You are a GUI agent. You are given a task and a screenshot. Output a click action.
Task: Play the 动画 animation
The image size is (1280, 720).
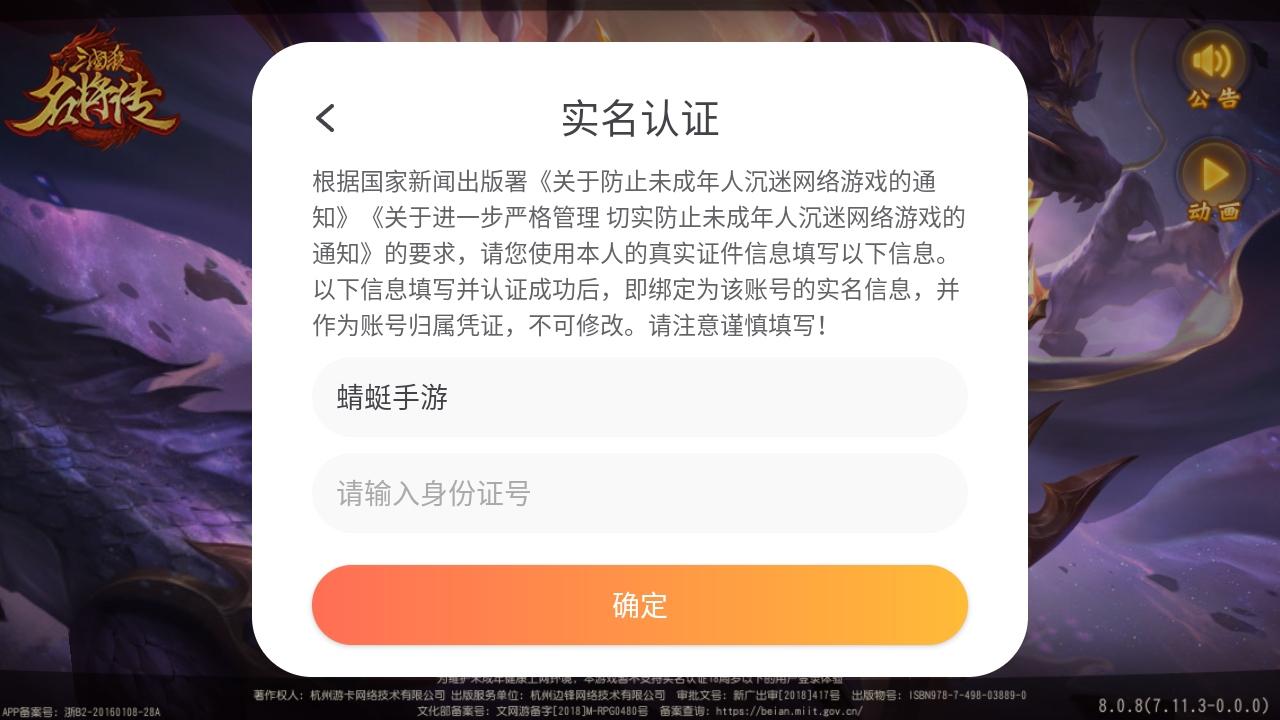click(1214, 178)
